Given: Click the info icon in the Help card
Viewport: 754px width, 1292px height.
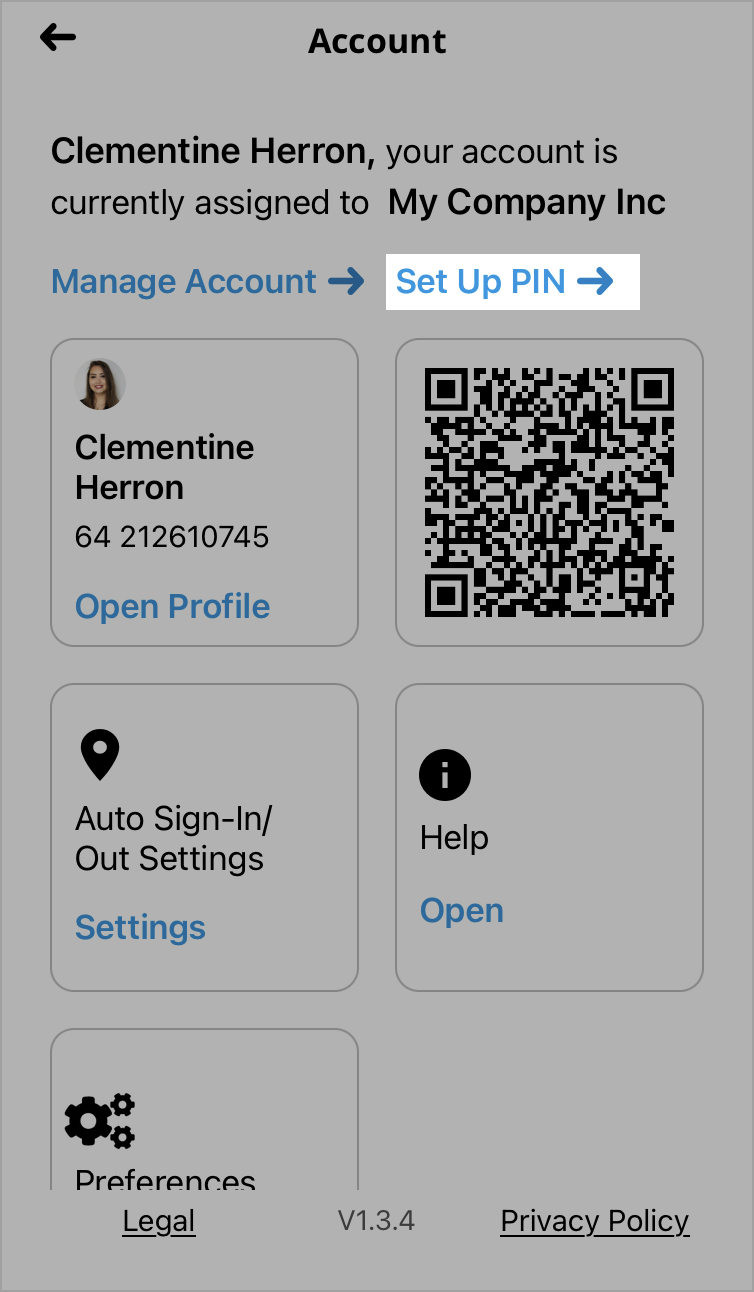Looking at the screenshot, I should [444, 775].
